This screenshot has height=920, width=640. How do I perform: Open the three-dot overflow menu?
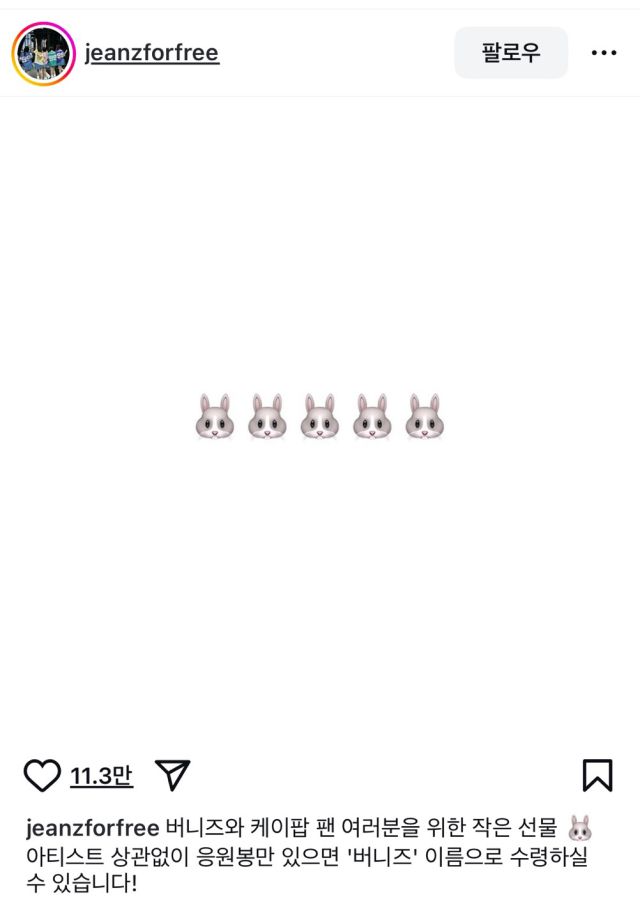604,53
